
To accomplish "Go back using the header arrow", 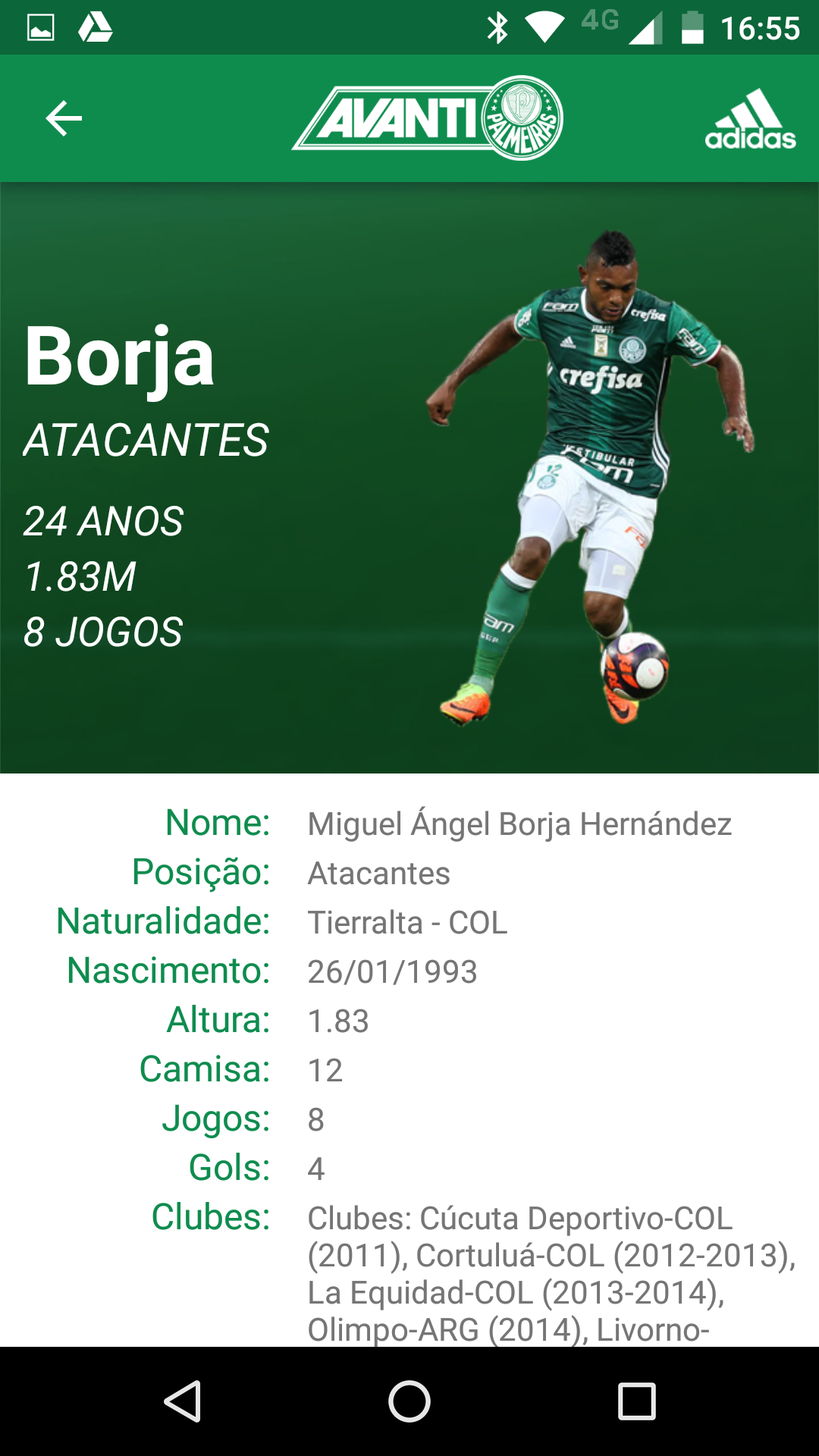I will click(x=64, y=118).
